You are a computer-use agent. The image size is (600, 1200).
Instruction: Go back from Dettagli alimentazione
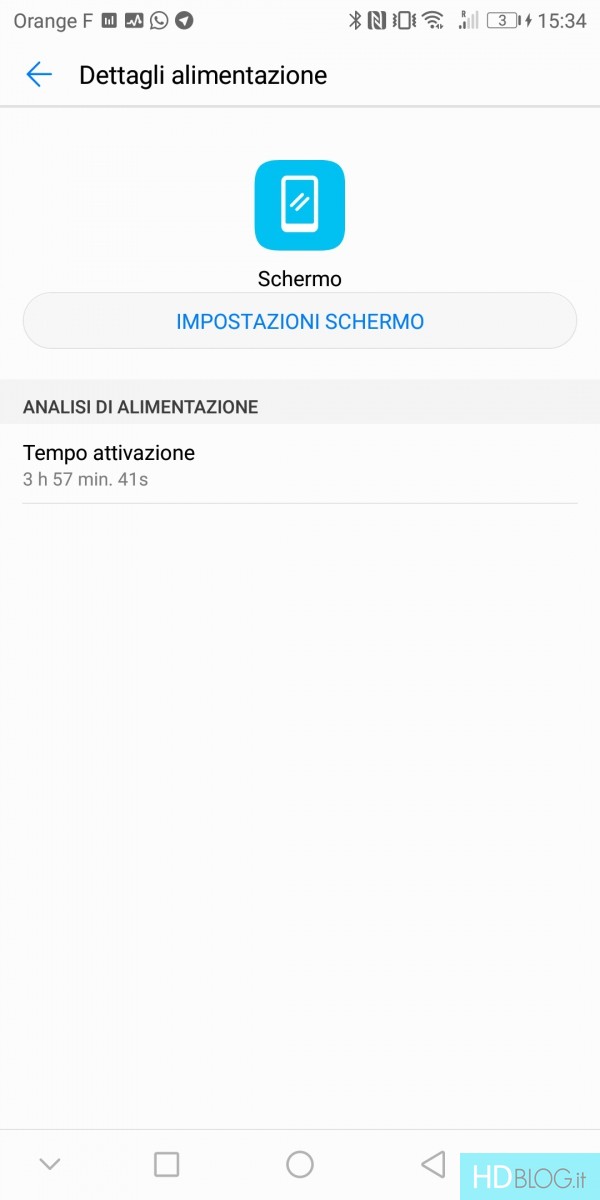(x=39, y=75)
